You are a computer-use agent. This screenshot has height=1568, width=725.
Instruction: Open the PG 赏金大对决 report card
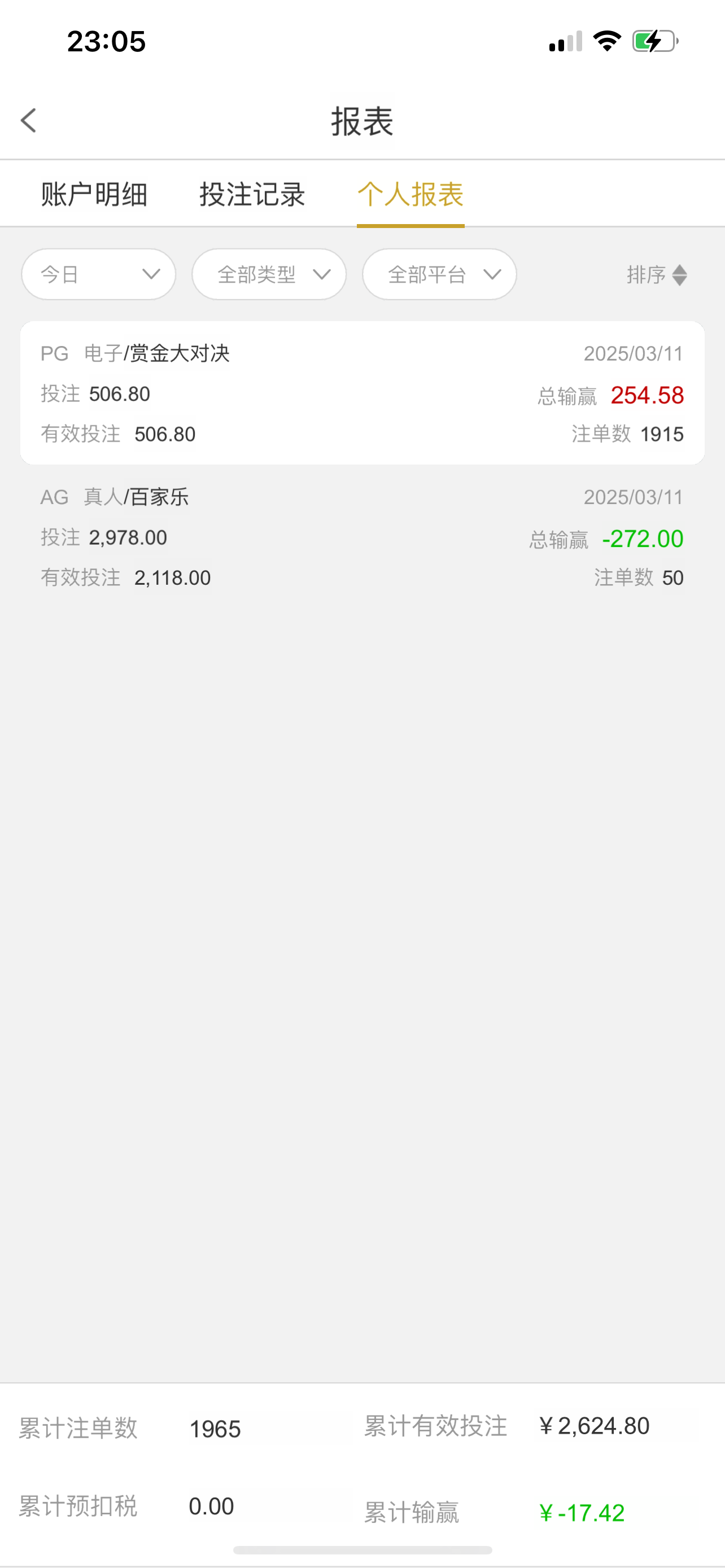click(362, 393)
